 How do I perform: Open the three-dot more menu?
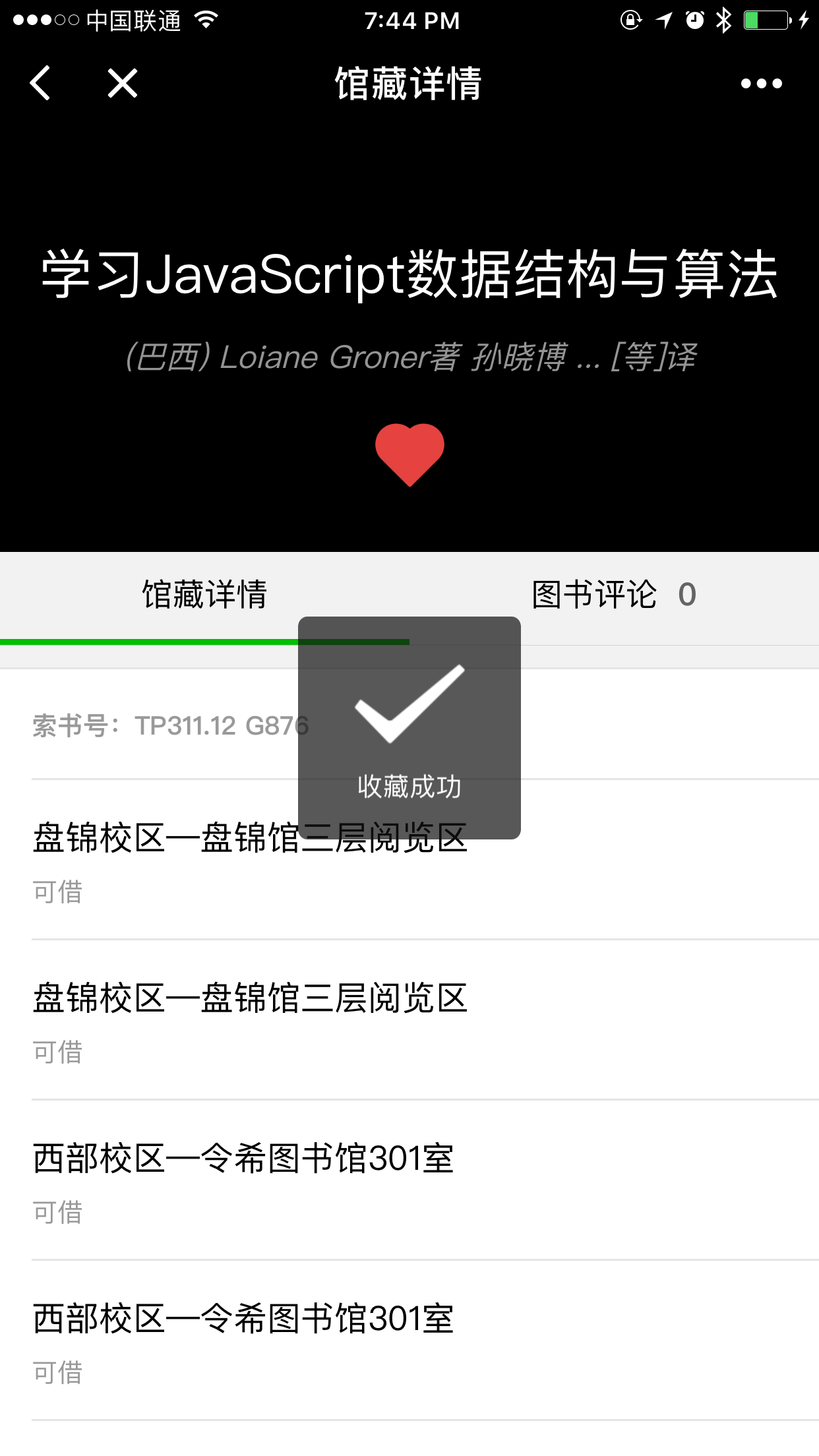tap(761, 84)
